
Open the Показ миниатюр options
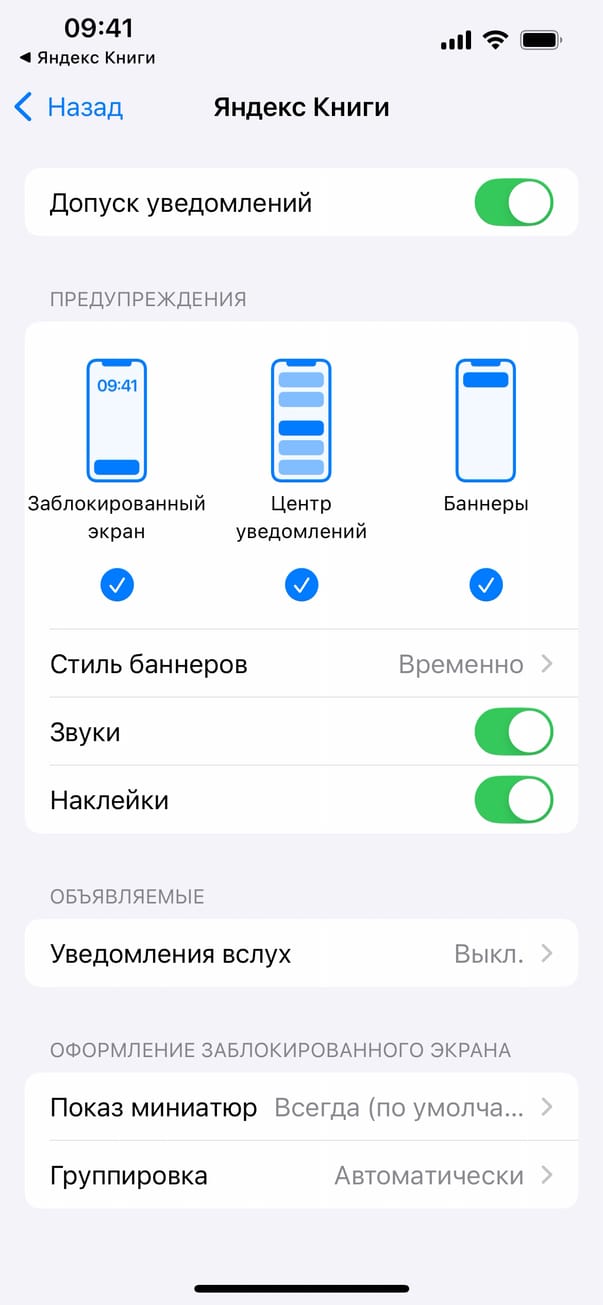pos(301,1107)
